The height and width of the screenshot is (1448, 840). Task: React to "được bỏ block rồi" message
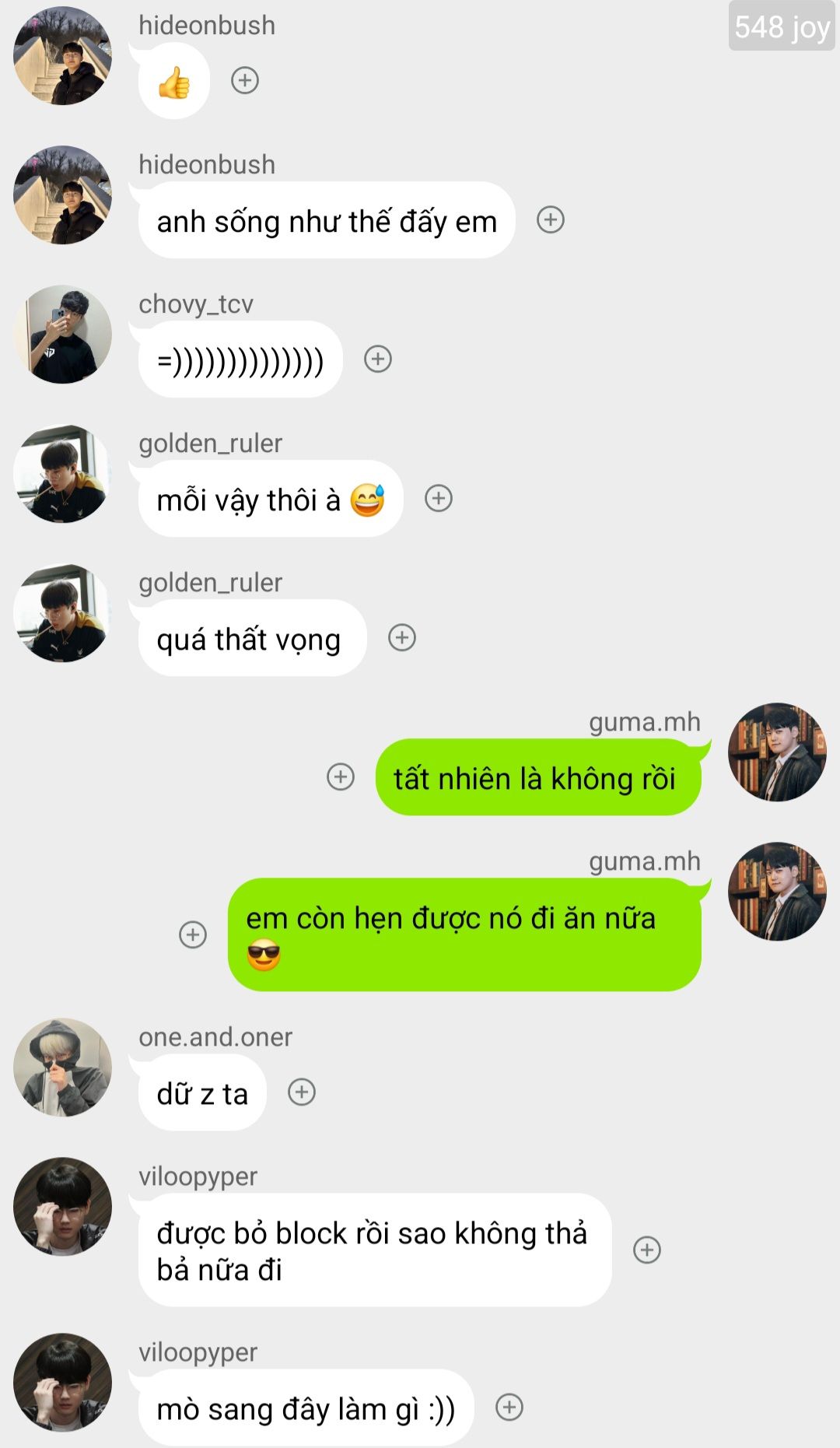647,1250
